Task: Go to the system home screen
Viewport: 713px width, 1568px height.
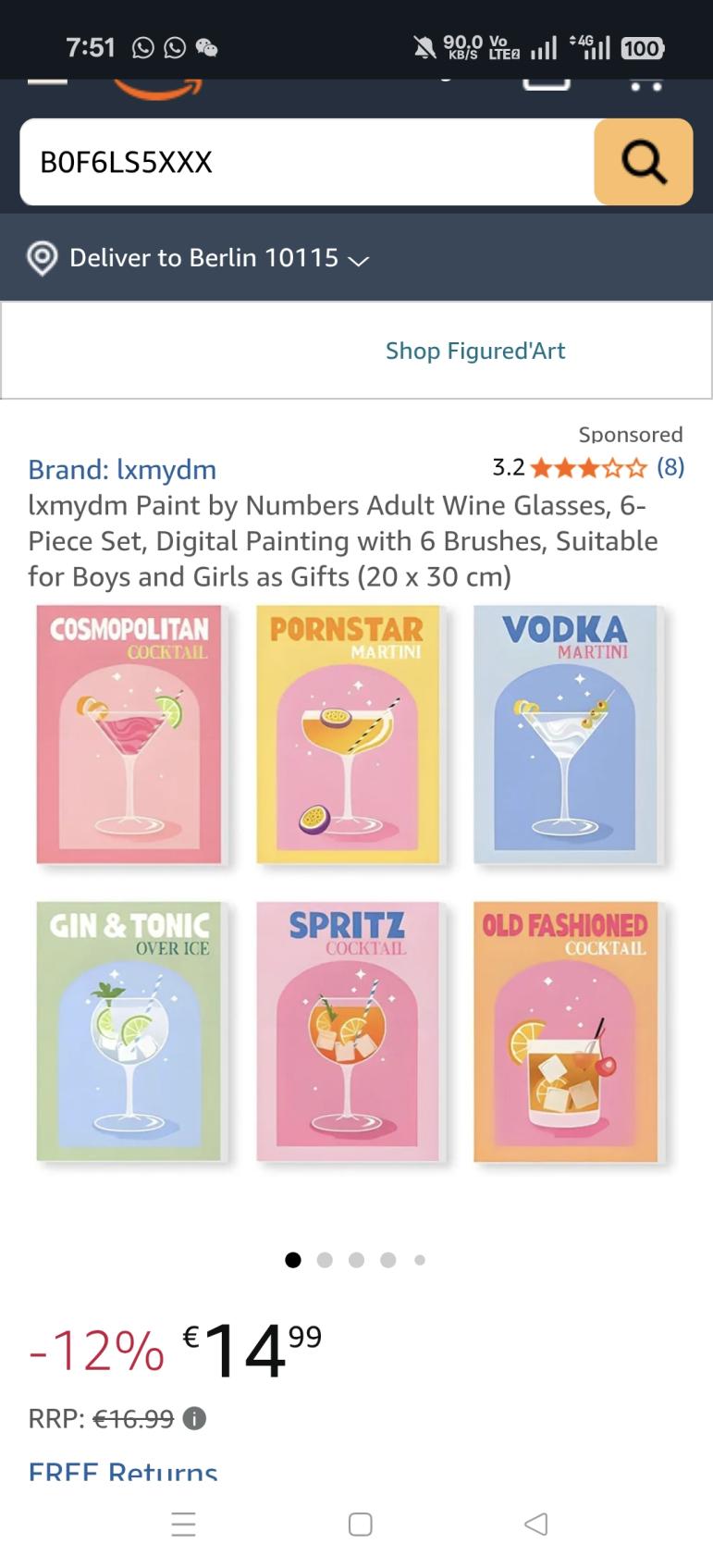Action: pos(360,1525)
